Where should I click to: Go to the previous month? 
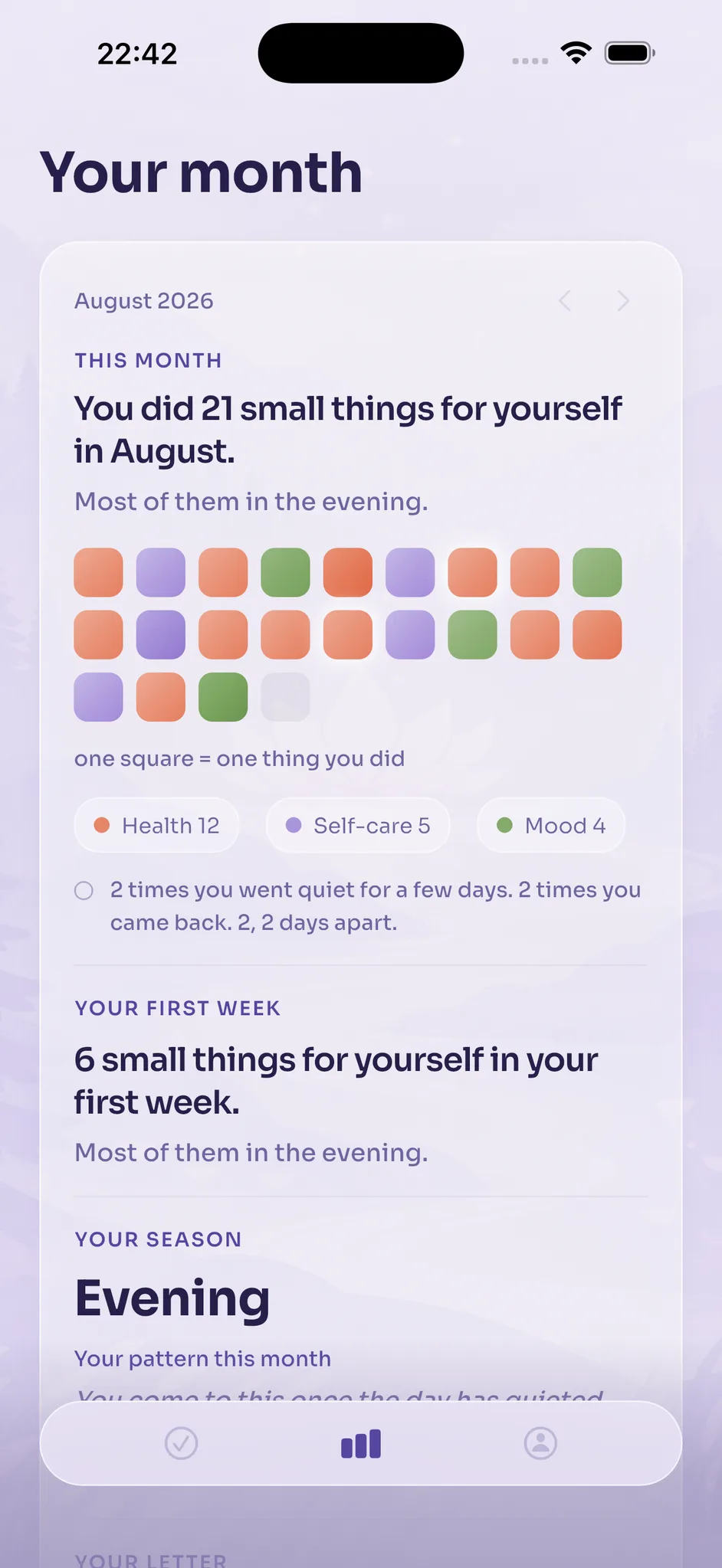565,301
